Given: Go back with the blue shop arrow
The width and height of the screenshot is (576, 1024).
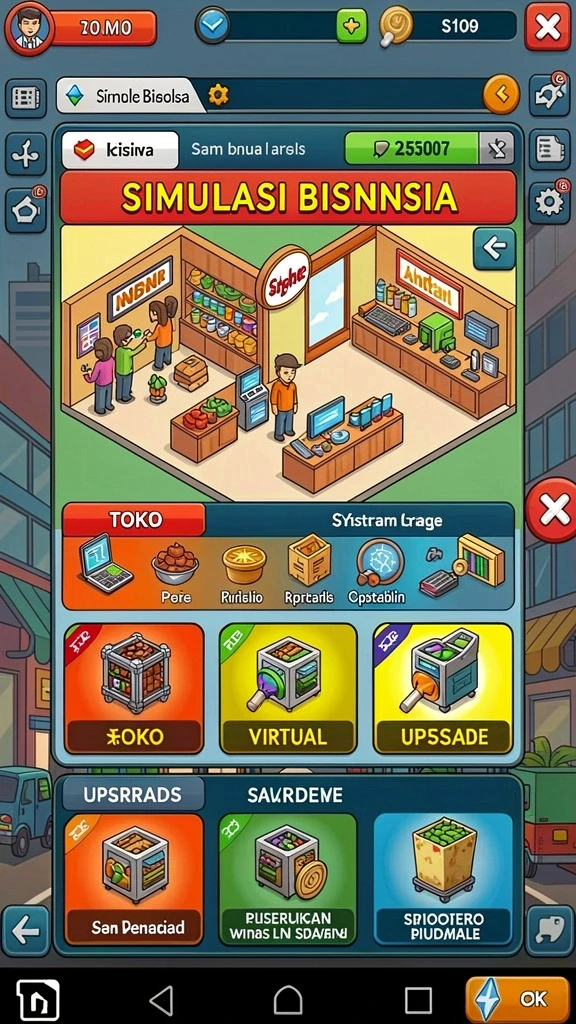Looking at the screenshot, I should [494, 248].
